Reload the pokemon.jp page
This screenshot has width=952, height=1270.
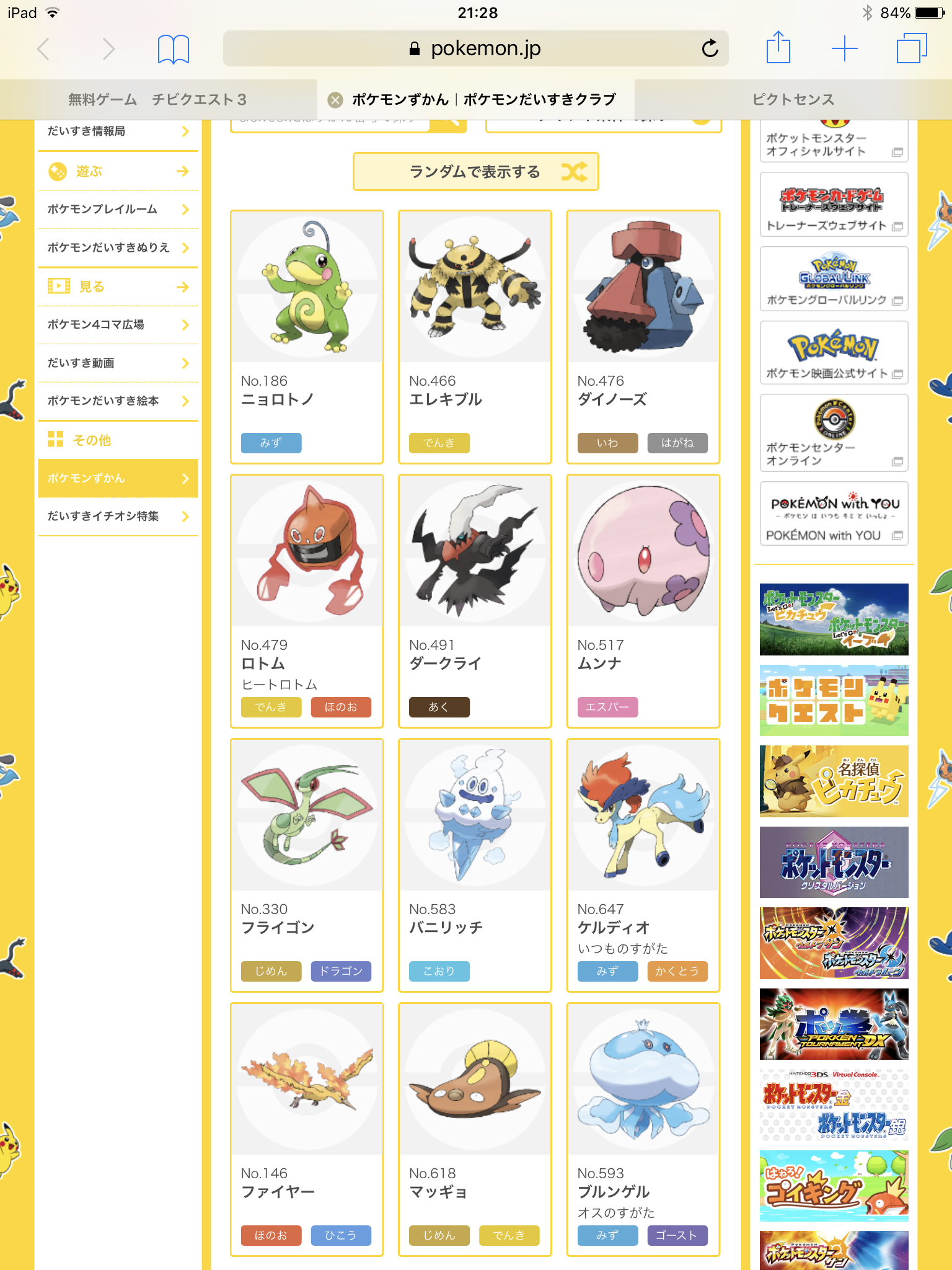click(710, 48)
